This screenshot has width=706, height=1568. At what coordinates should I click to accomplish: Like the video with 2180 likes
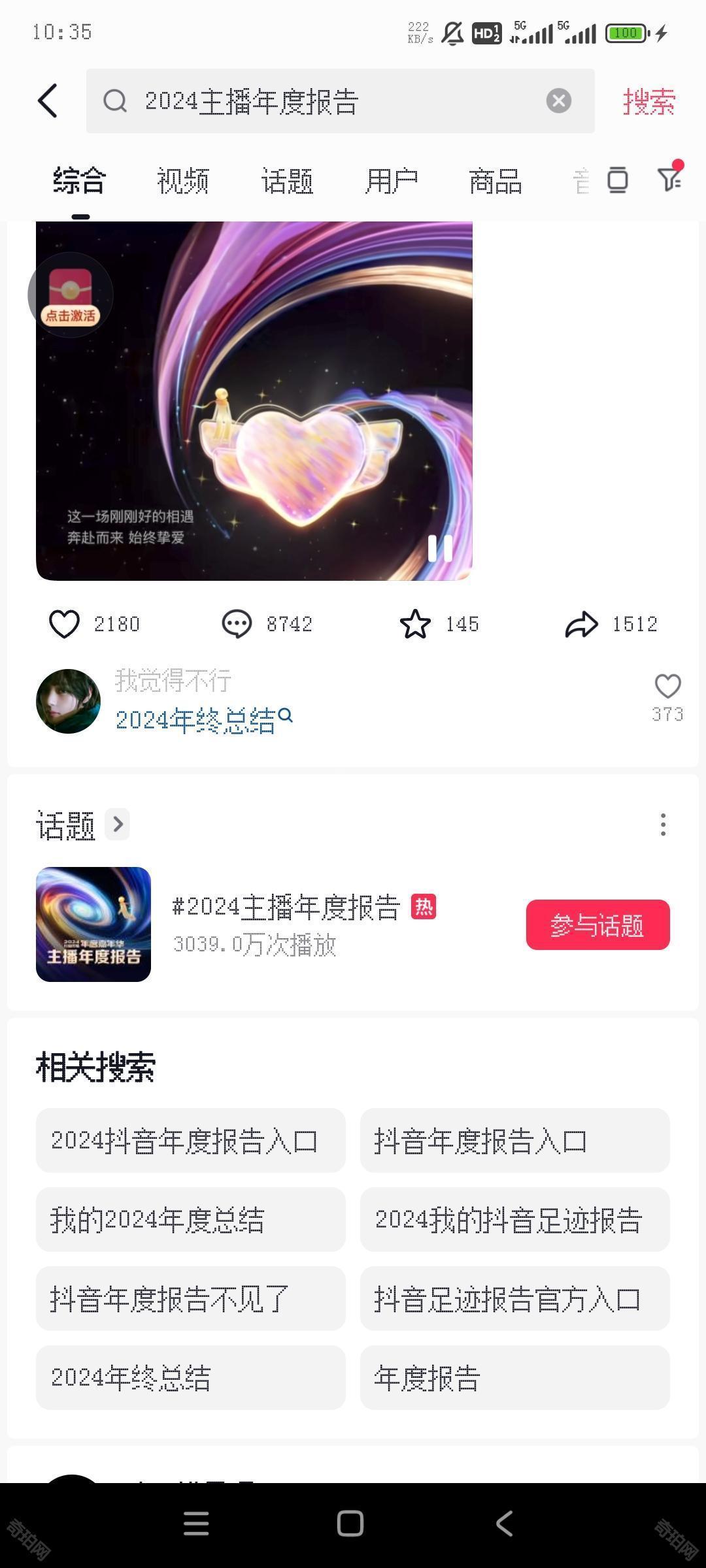pyautogui.click(x=65, y=624)
